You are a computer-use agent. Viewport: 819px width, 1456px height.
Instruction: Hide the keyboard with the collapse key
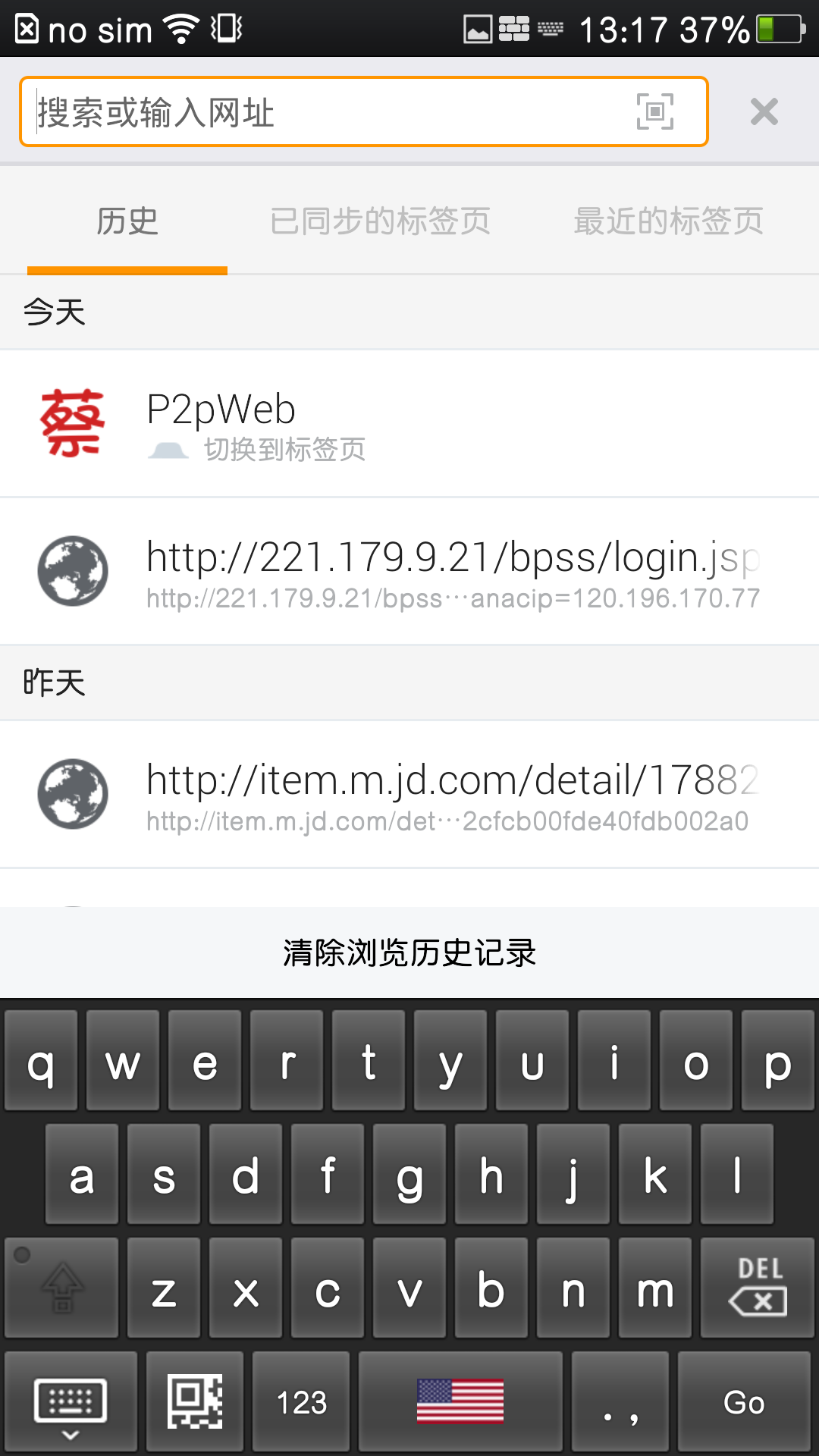click(71, 1401)
